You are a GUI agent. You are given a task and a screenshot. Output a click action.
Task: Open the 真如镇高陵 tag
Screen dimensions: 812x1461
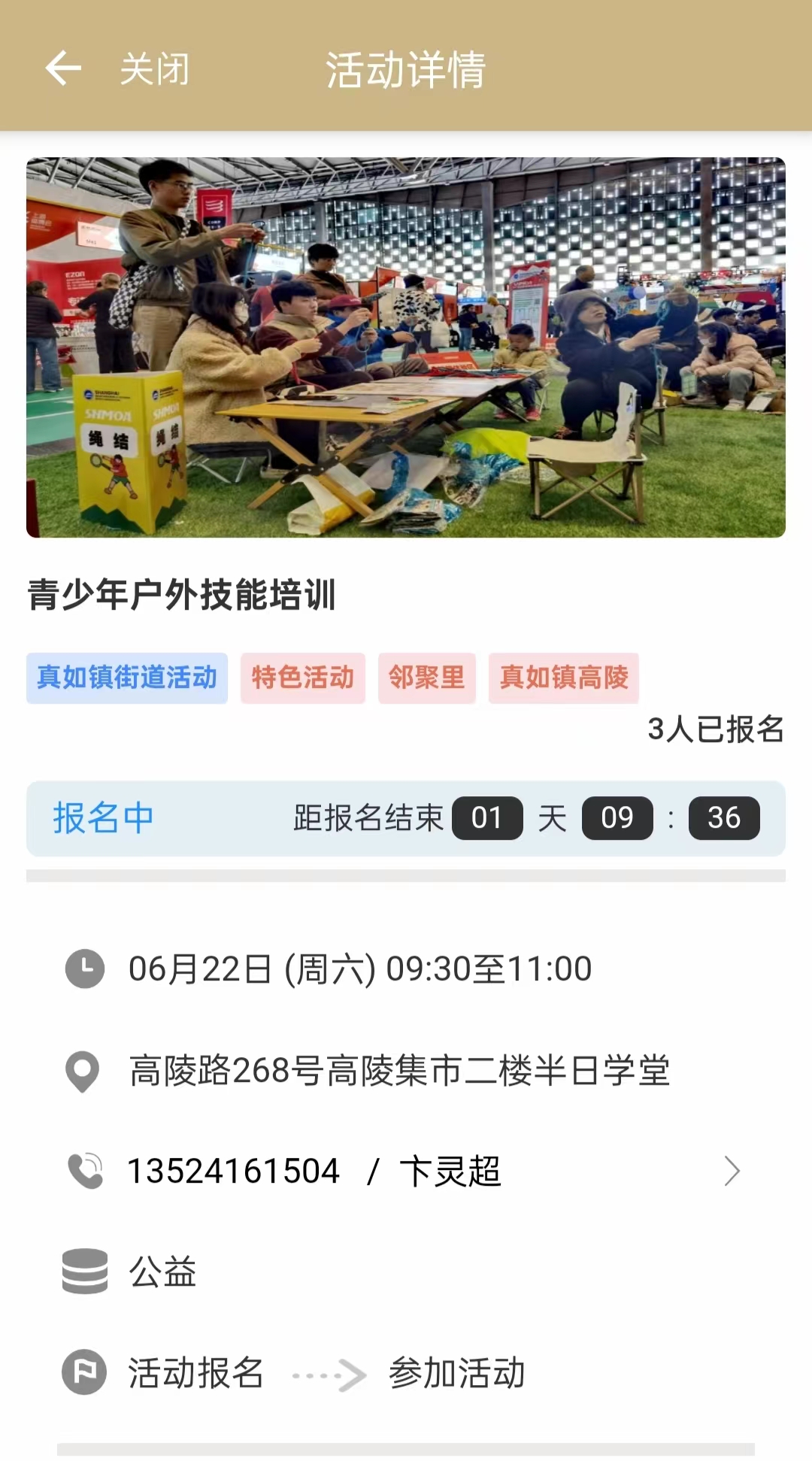pyautogui.click(x=563, y=677)
